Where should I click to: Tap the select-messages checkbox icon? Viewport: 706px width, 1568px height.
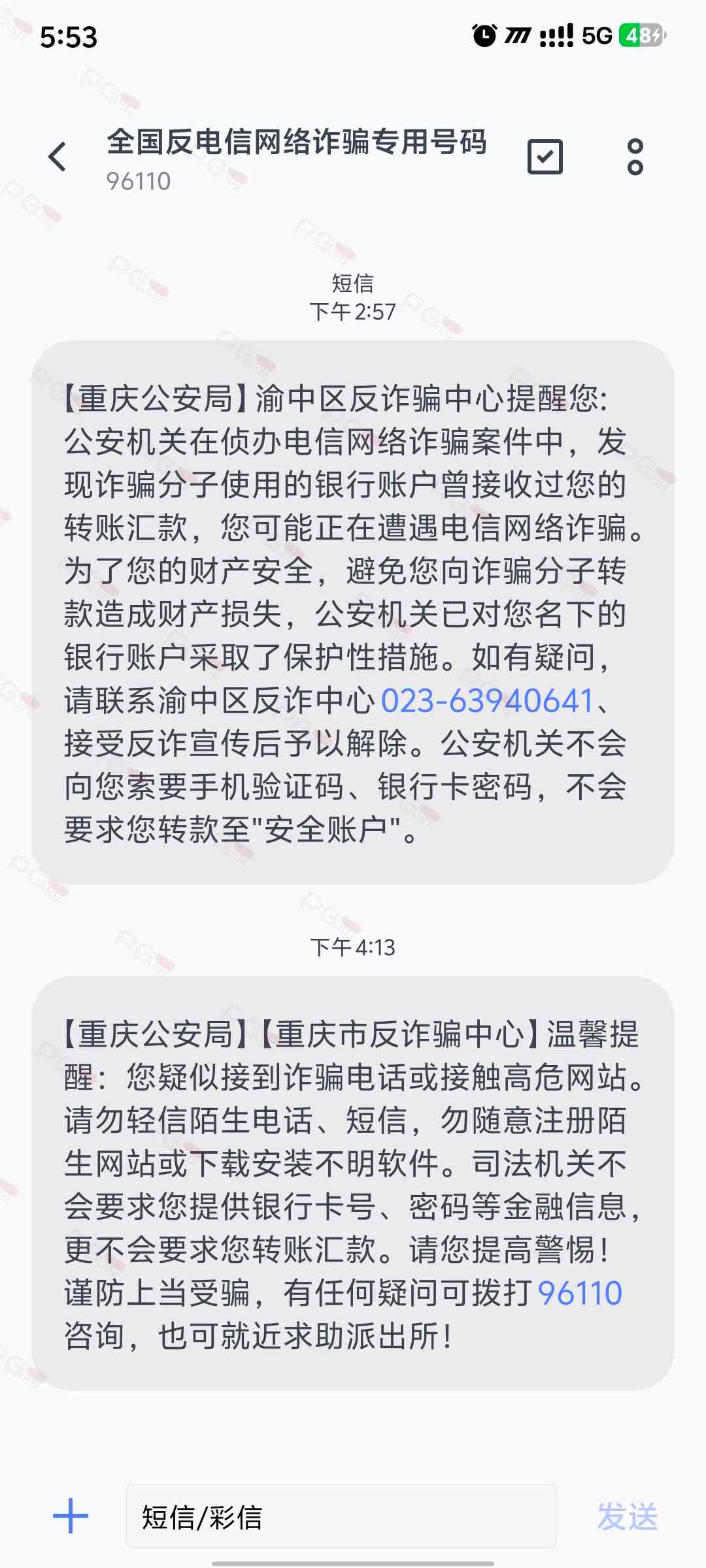pyautogui.click(x=545, y=157)
